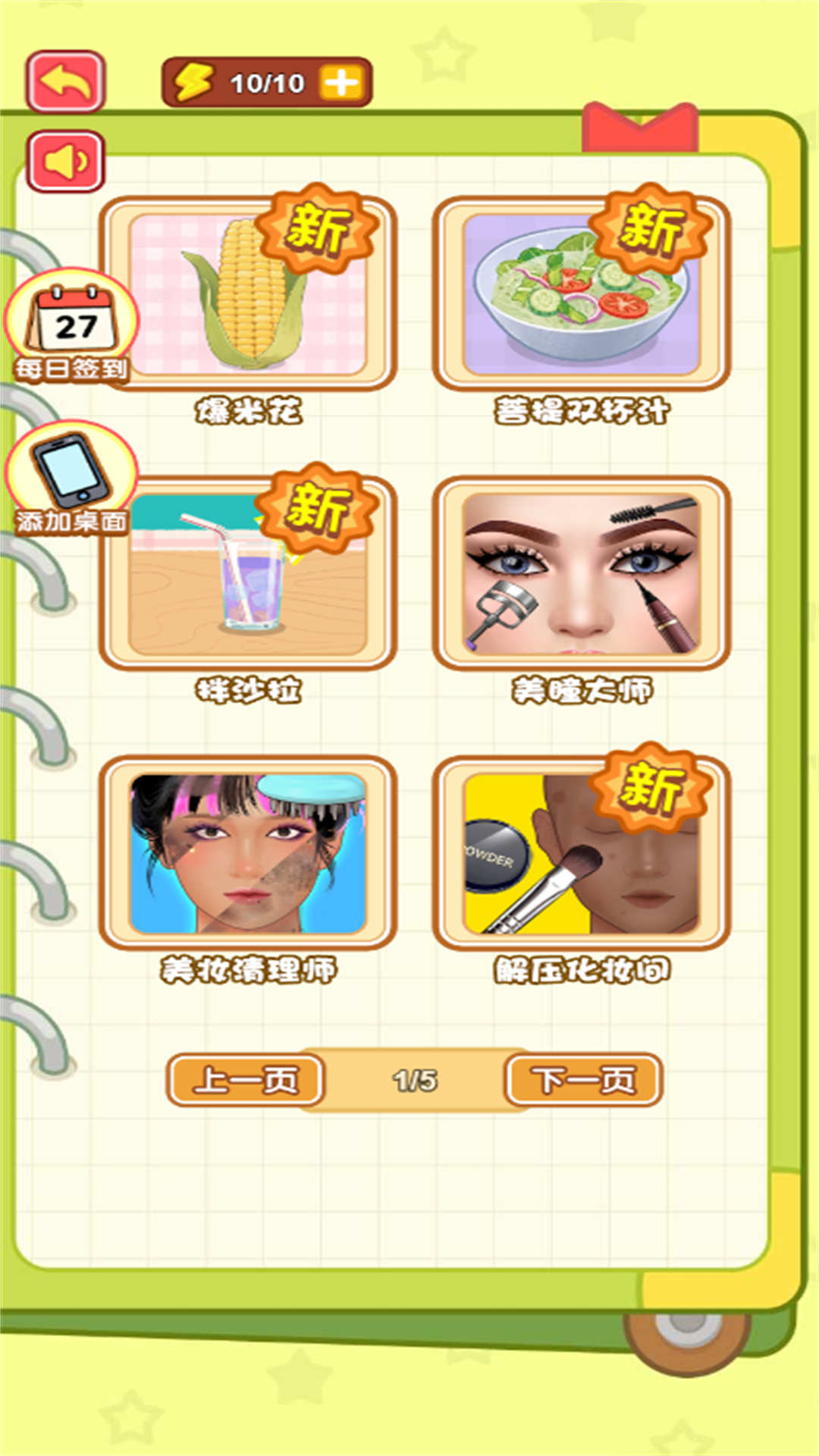Toggle the sound speaker button
The width and height of the screenshot is (819, 1456).
tap(66, 162)
